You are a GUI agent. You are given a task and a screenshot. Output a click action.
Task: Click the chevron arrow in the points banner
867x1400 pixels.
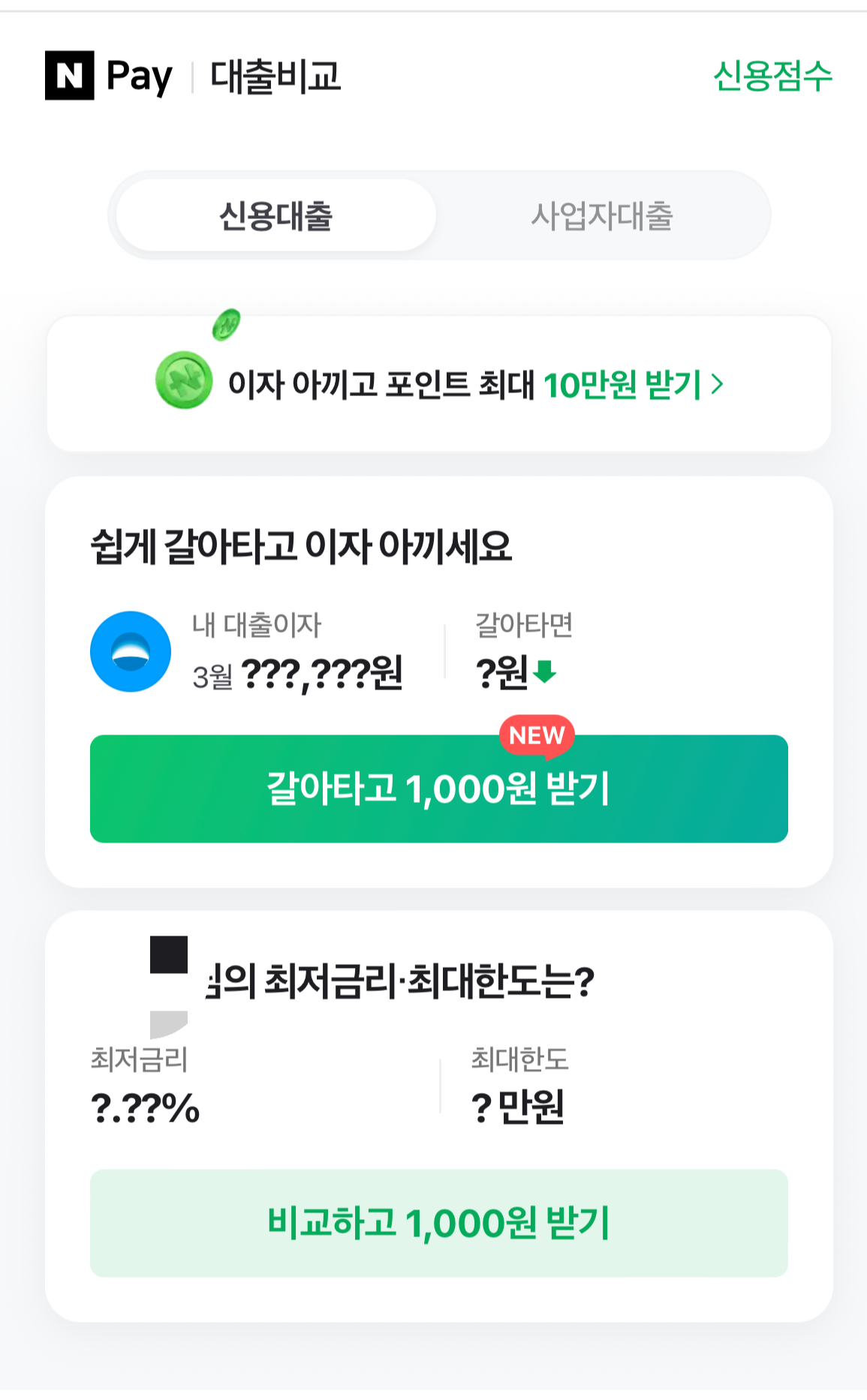coord(719,385)
